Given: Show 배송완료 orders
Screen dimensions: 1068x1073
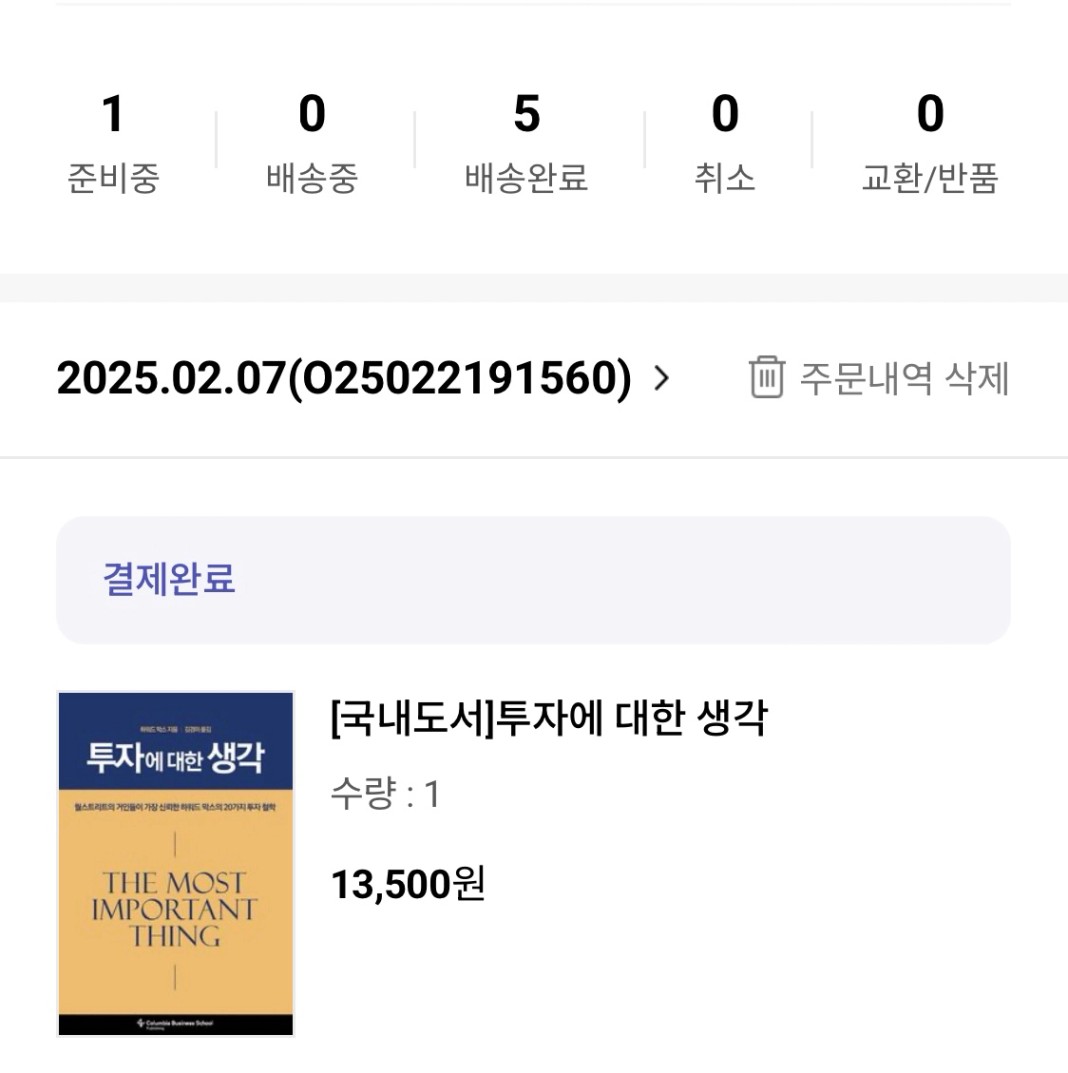Looking at the screenshot, I should [x=526, y=143].
